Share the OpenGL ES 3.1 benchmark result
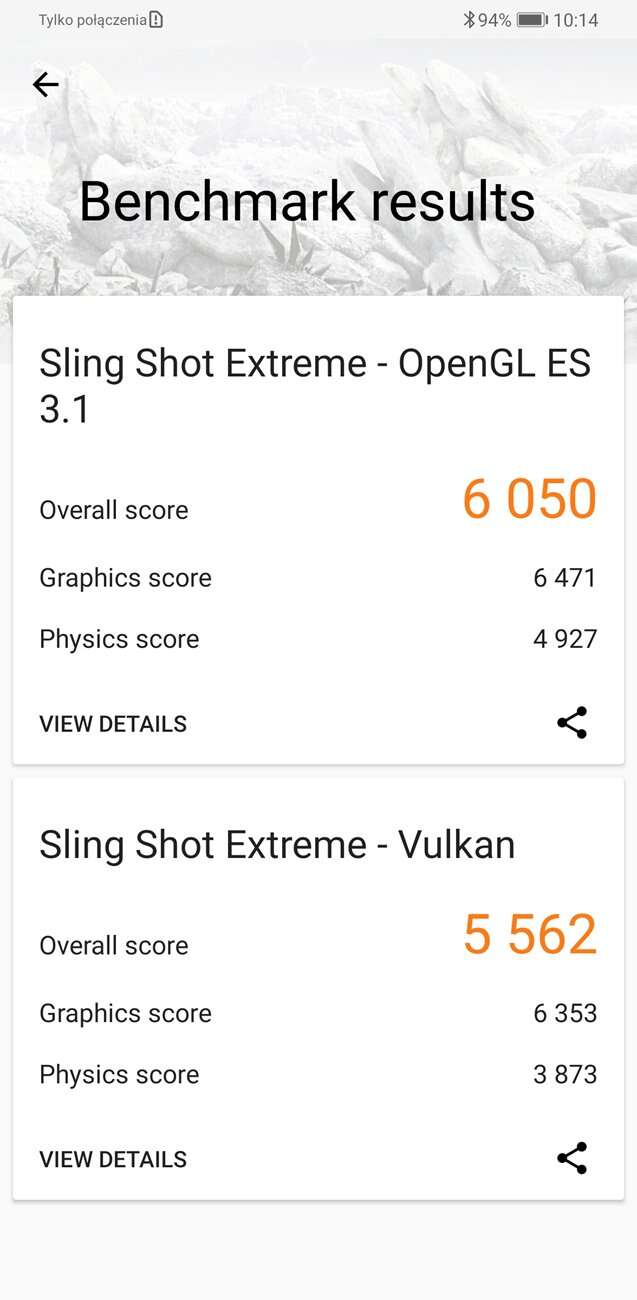This screenshot has height=1300, width=637. (x=572, y=723)
